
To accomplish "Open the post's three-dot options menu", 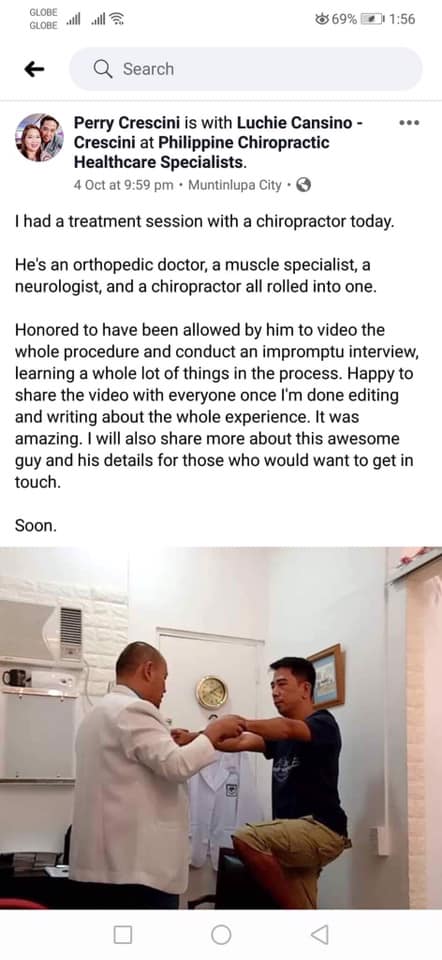I will click(408, 123).
